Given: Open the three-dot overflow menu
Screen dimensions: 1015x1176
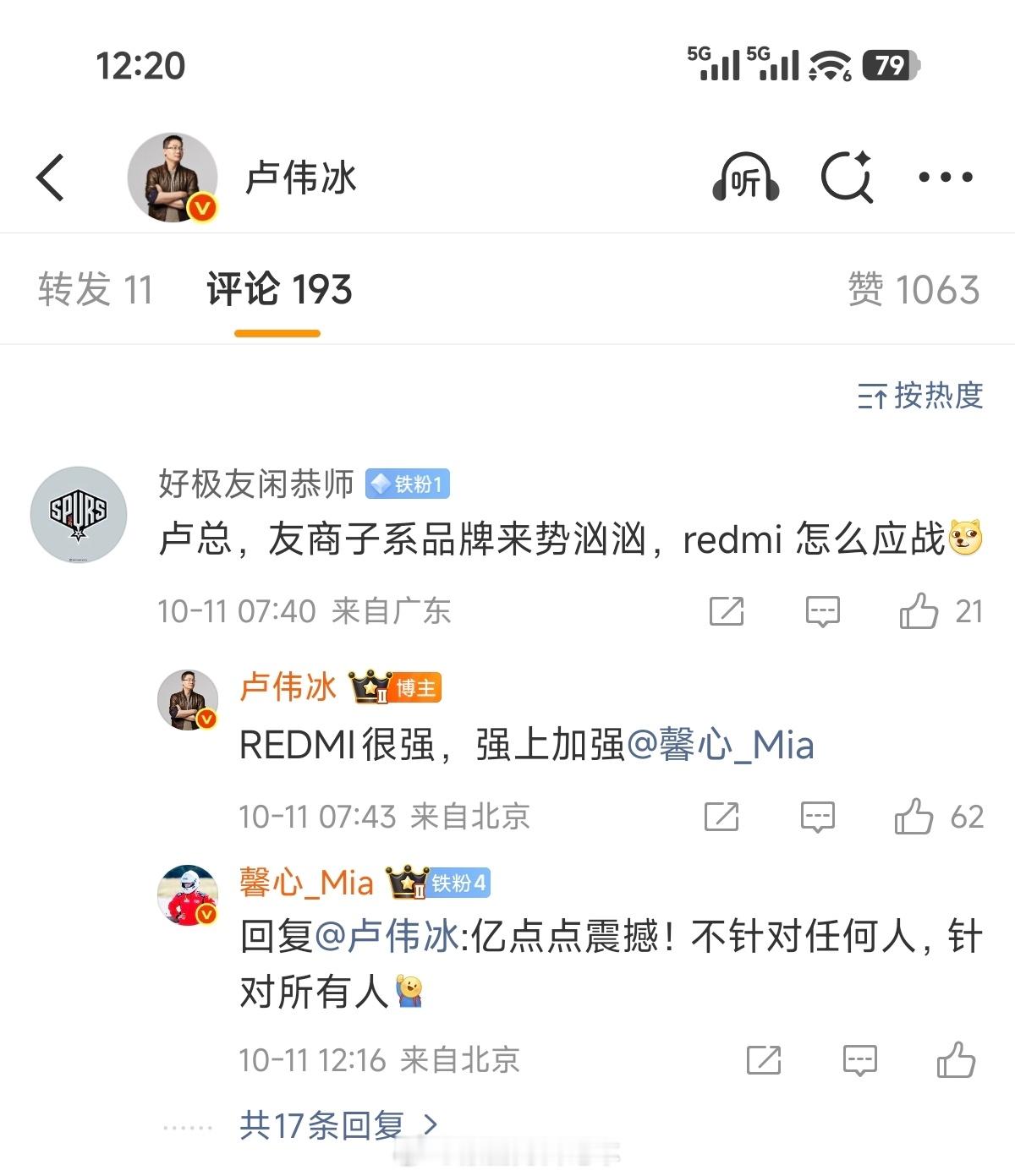Looking at the screenshot, I should 946,178.
